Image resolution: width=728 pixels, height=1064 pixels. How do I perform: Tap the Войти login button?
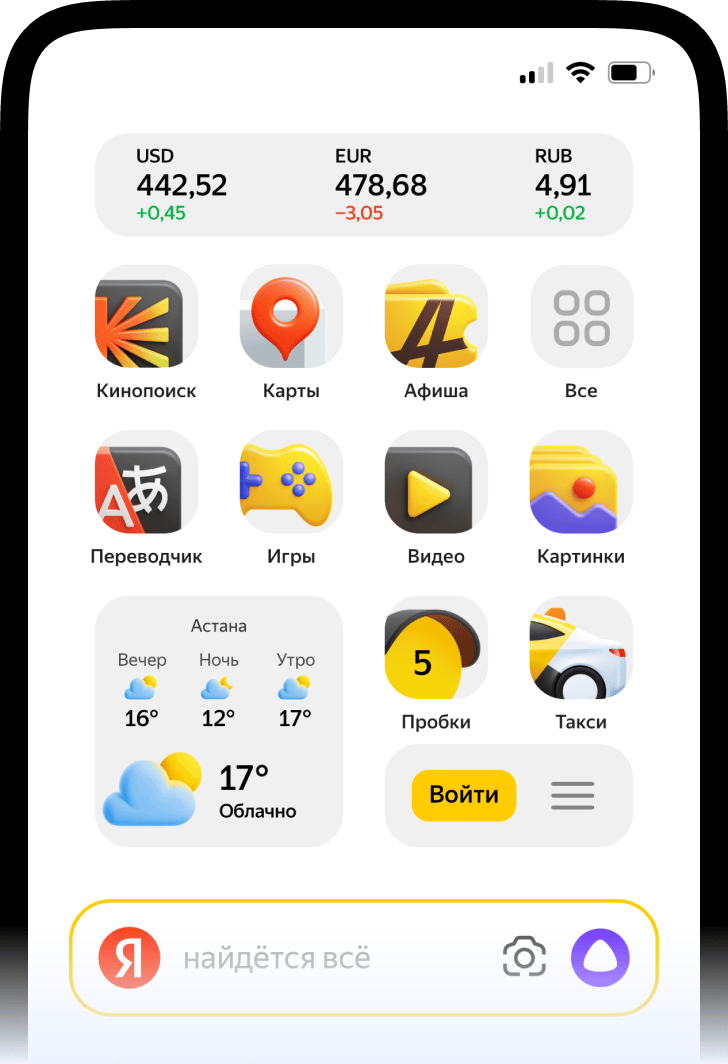pos(464,796)
